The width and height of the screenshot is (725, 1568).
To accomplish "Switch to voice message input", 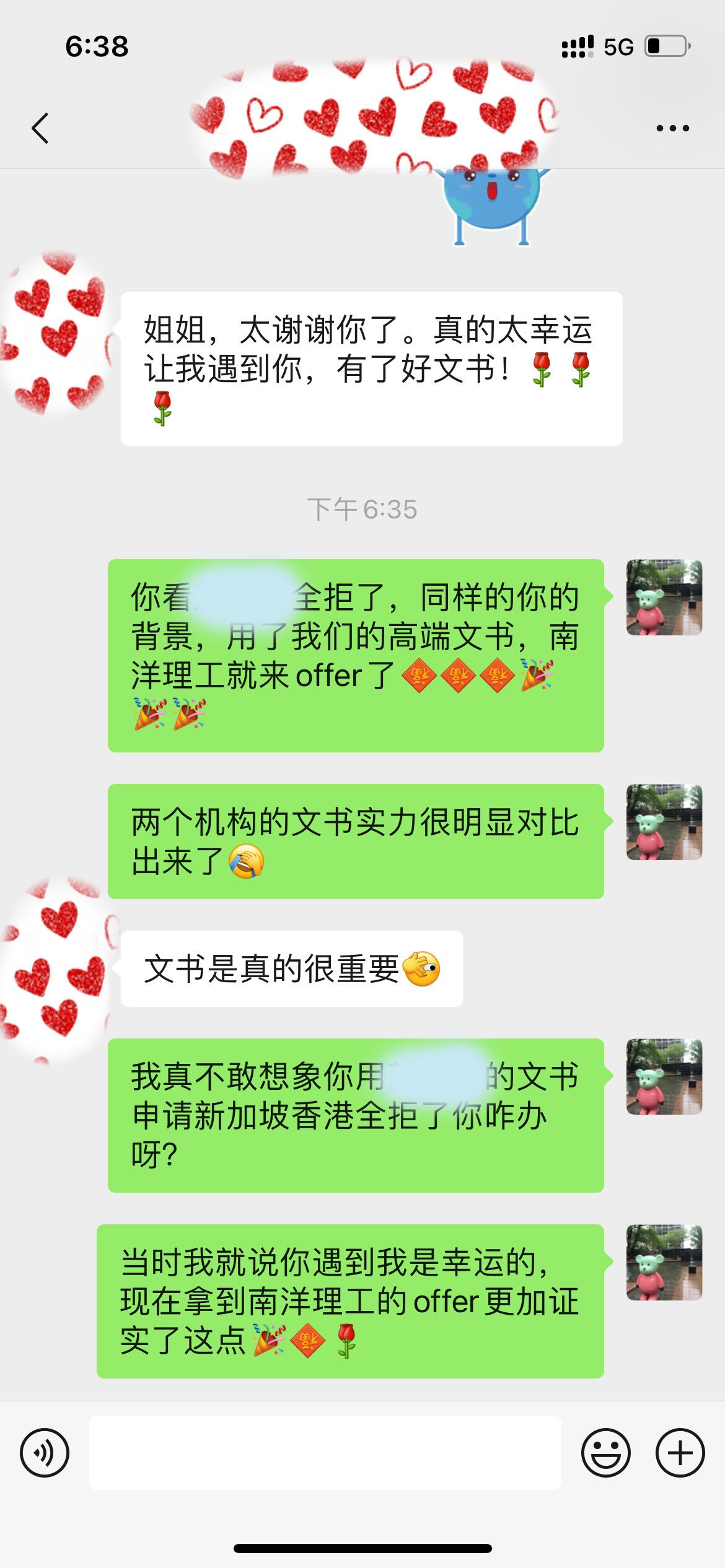I will click(45, 1452).
